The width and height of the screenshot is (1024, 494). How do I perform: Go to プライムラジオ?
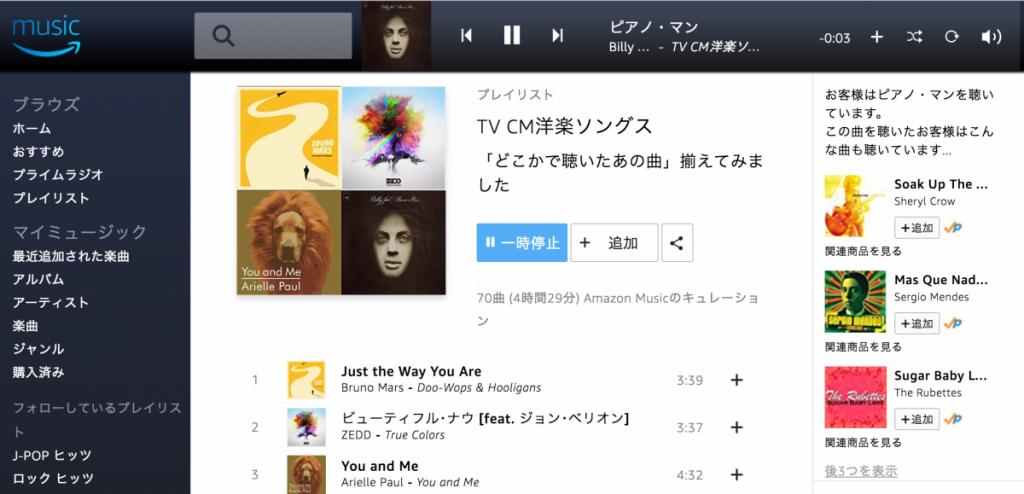58,175
